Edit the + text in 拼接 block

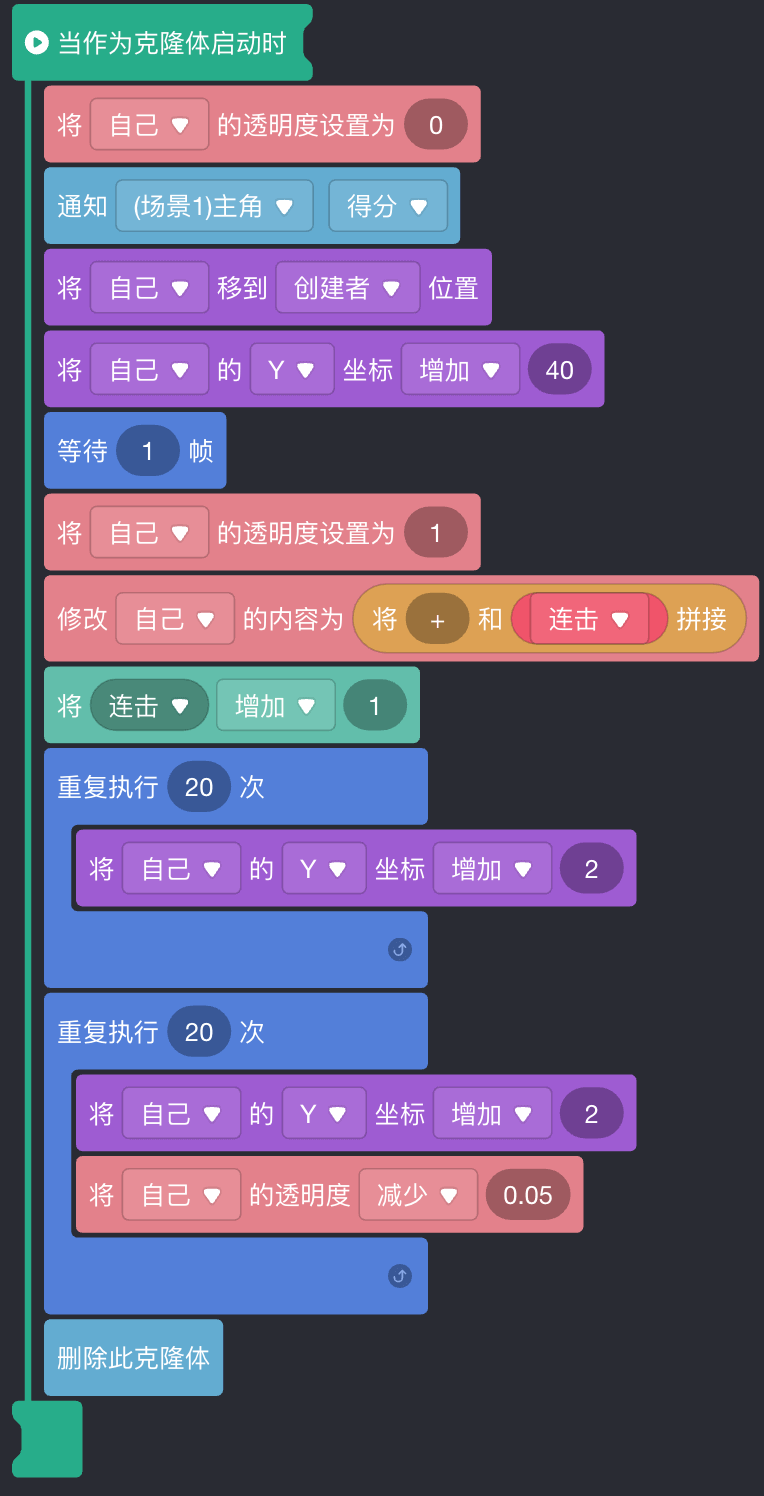point(437,619)
